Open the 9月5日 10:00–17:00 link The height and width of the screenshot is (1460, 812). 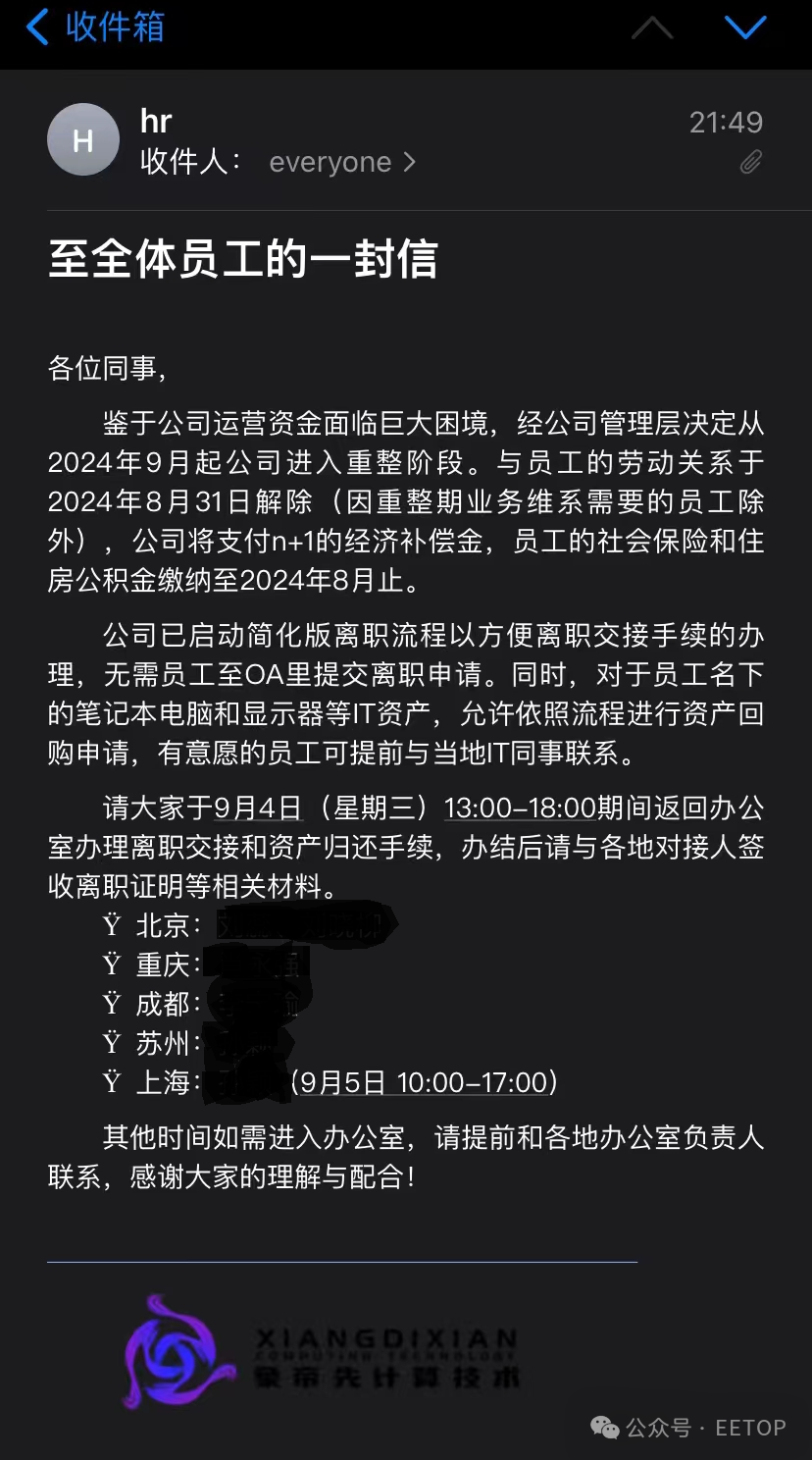pos(424,1082)
